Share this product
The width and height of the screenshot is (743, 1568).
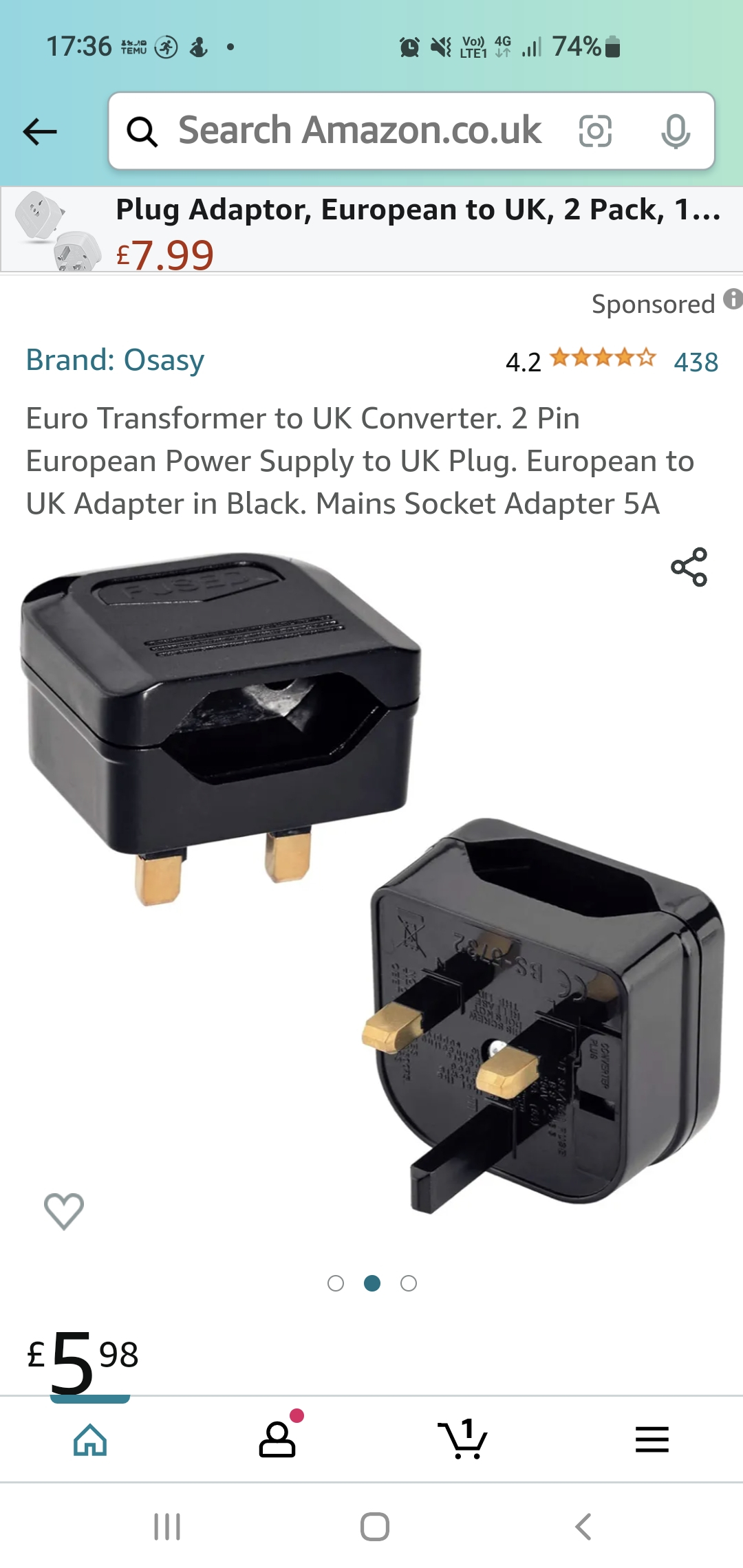(689, 567)
